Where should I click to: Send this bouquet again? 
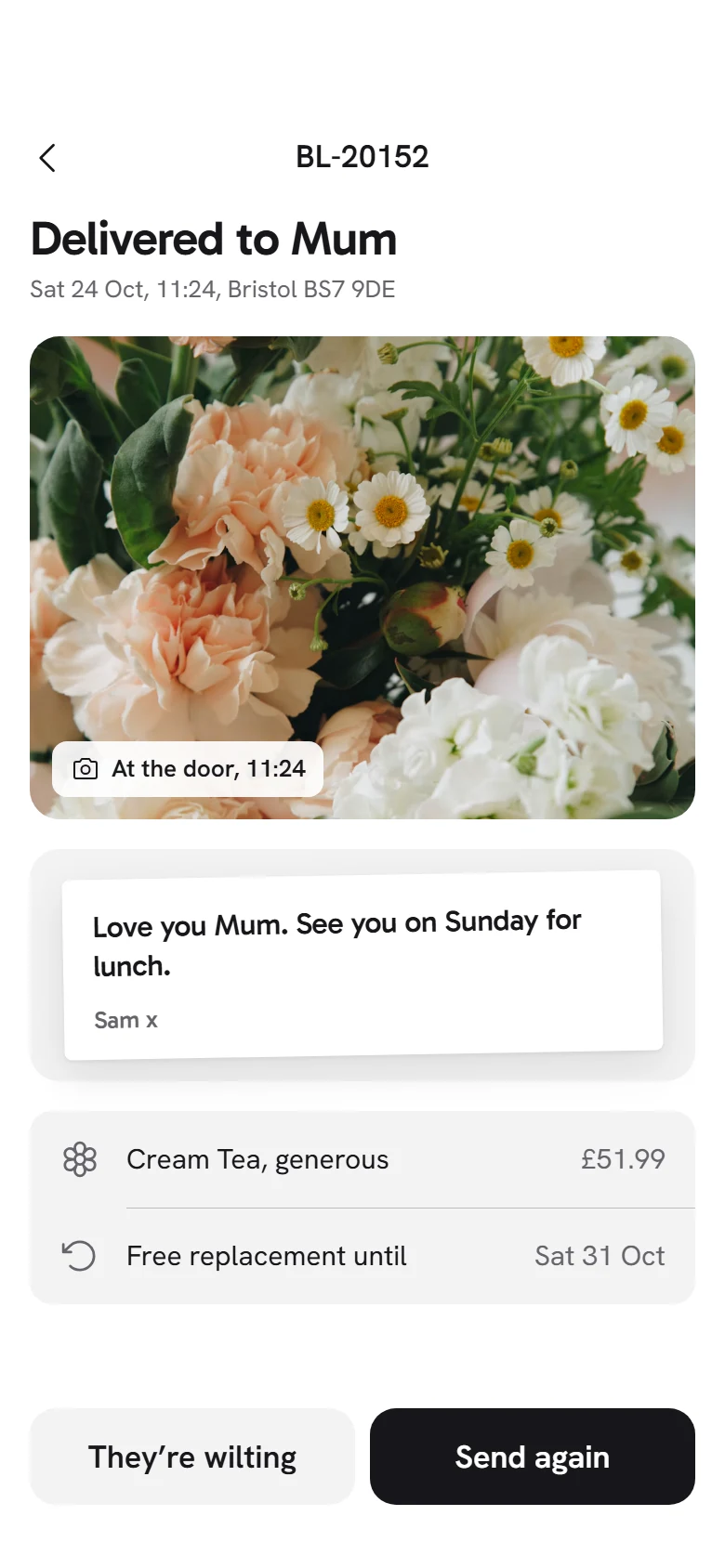pos(533,1457)
